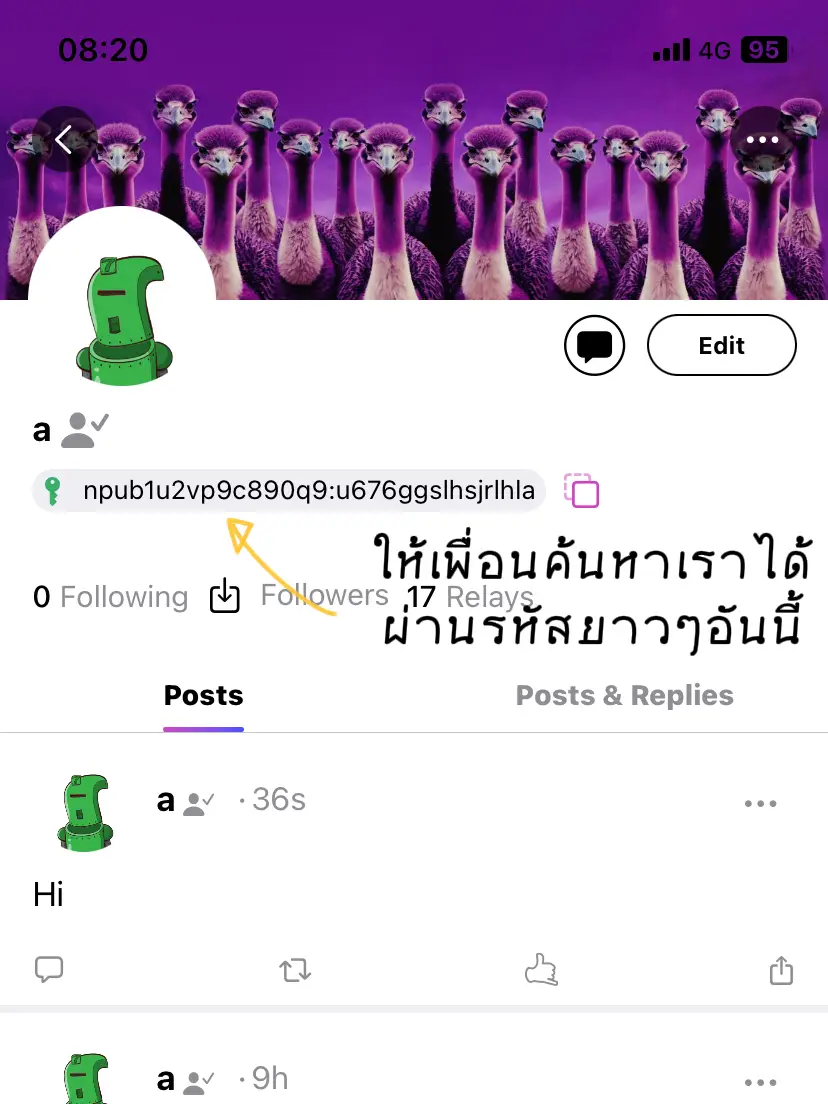Screen dimensions: 828x1104
Task: Like the "Hi" post with the shaka icon
Action: [x=540, y=968]
